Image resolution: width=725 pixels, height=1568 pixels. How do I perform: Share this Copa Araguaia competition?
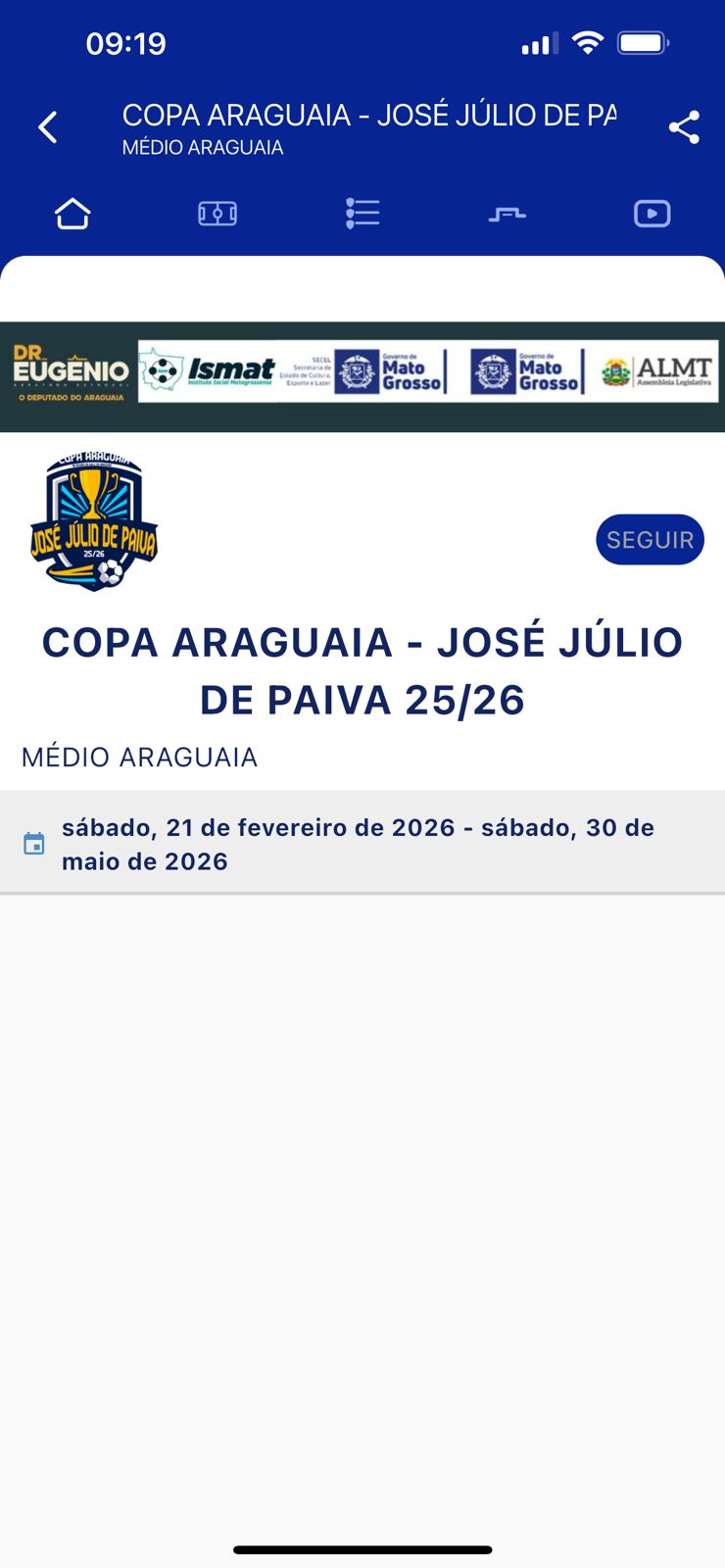pos(684,127)
